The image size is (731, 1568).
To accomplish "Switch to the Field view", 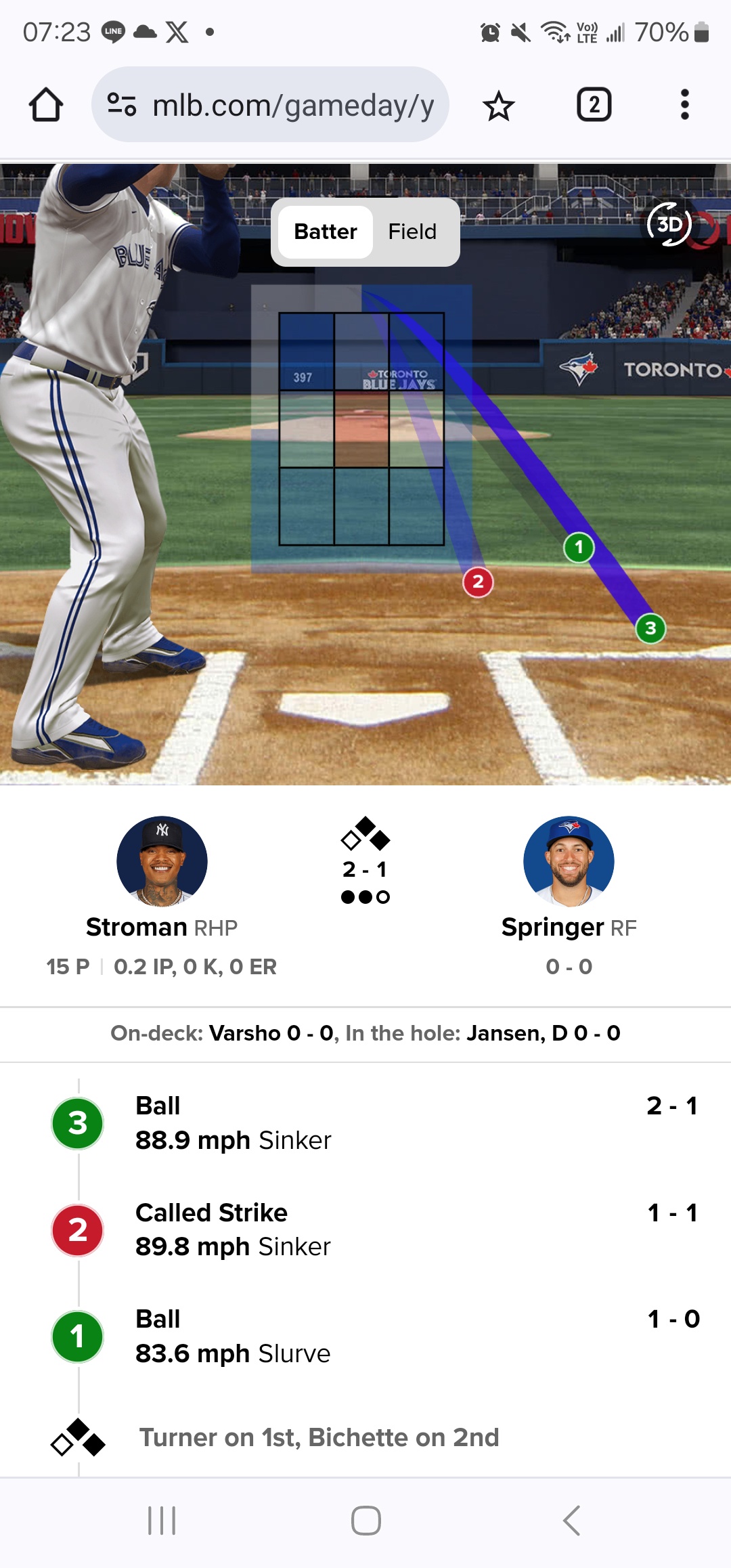I will (x=412, y=232).
